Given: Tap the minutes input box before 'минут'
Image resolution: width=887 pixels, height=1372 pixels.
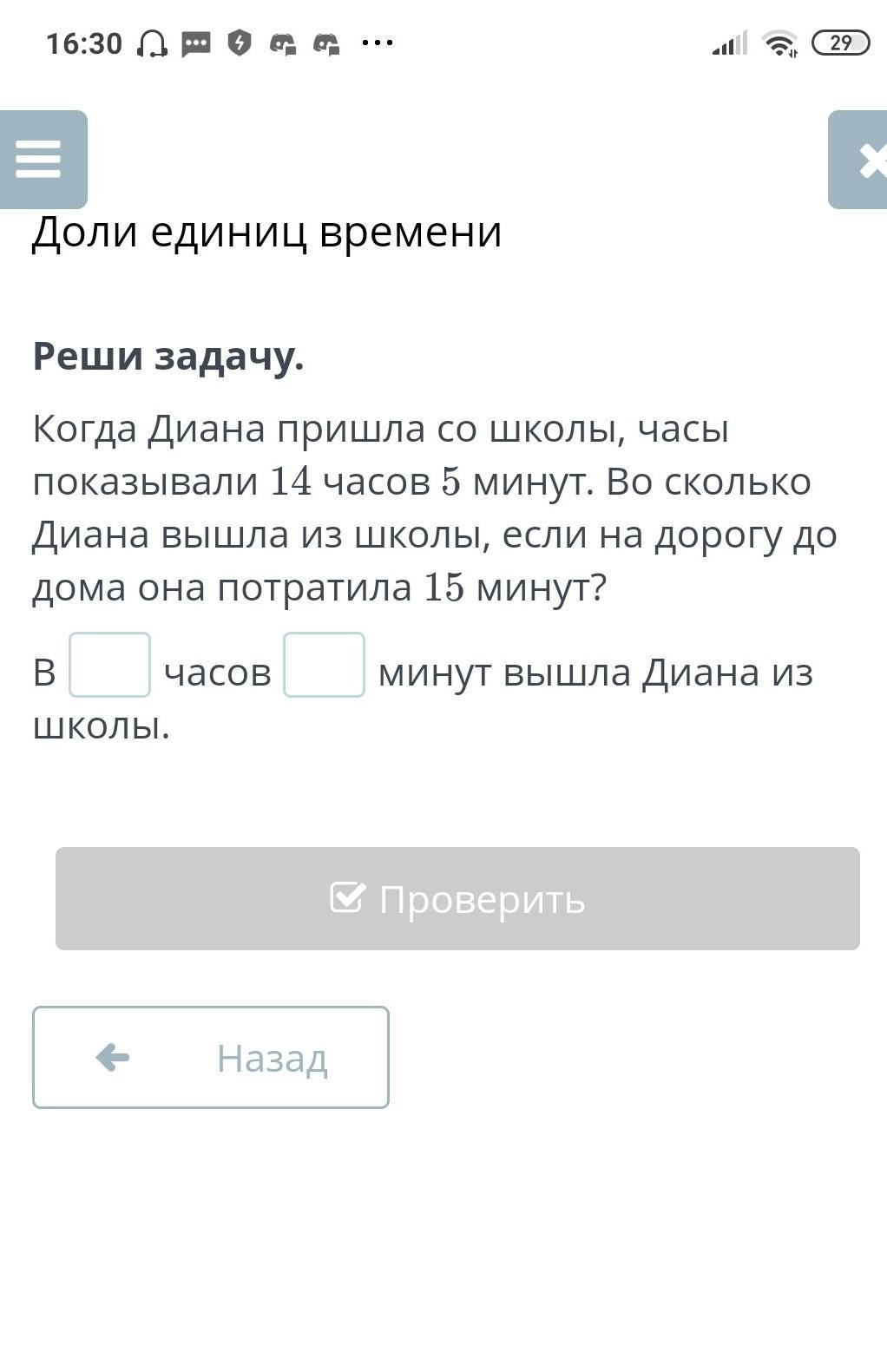Looking at the screenshot, I should [x=324, y=665].
